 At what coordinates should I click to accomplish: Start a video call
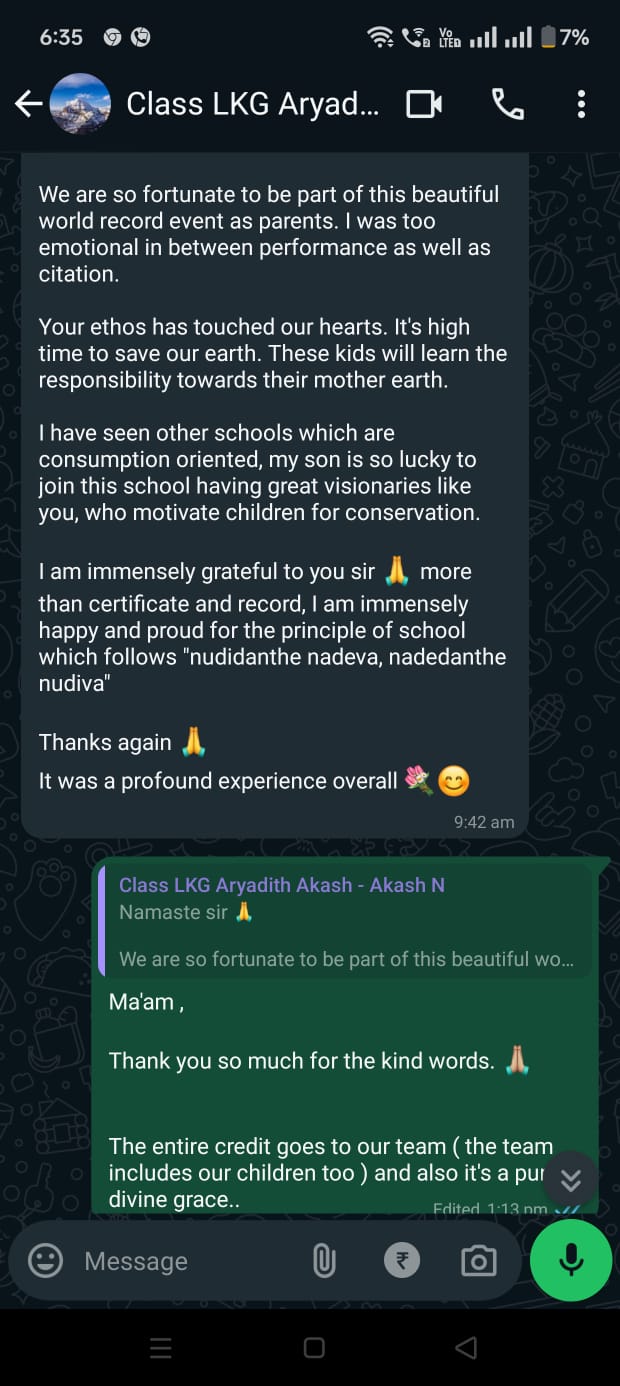tap(424, 104)
